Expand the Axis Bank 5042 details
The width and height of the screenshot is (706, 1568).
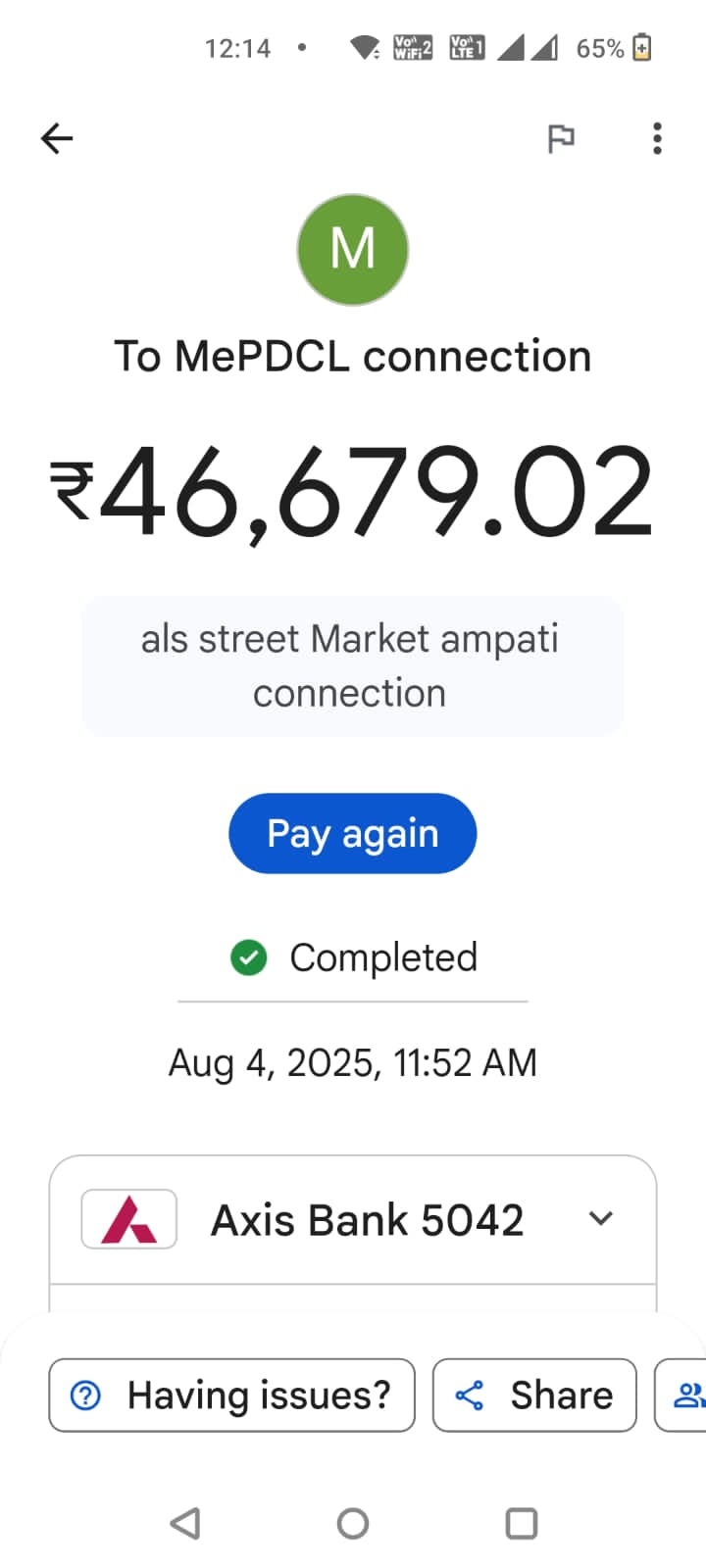tap(600, 1218)
